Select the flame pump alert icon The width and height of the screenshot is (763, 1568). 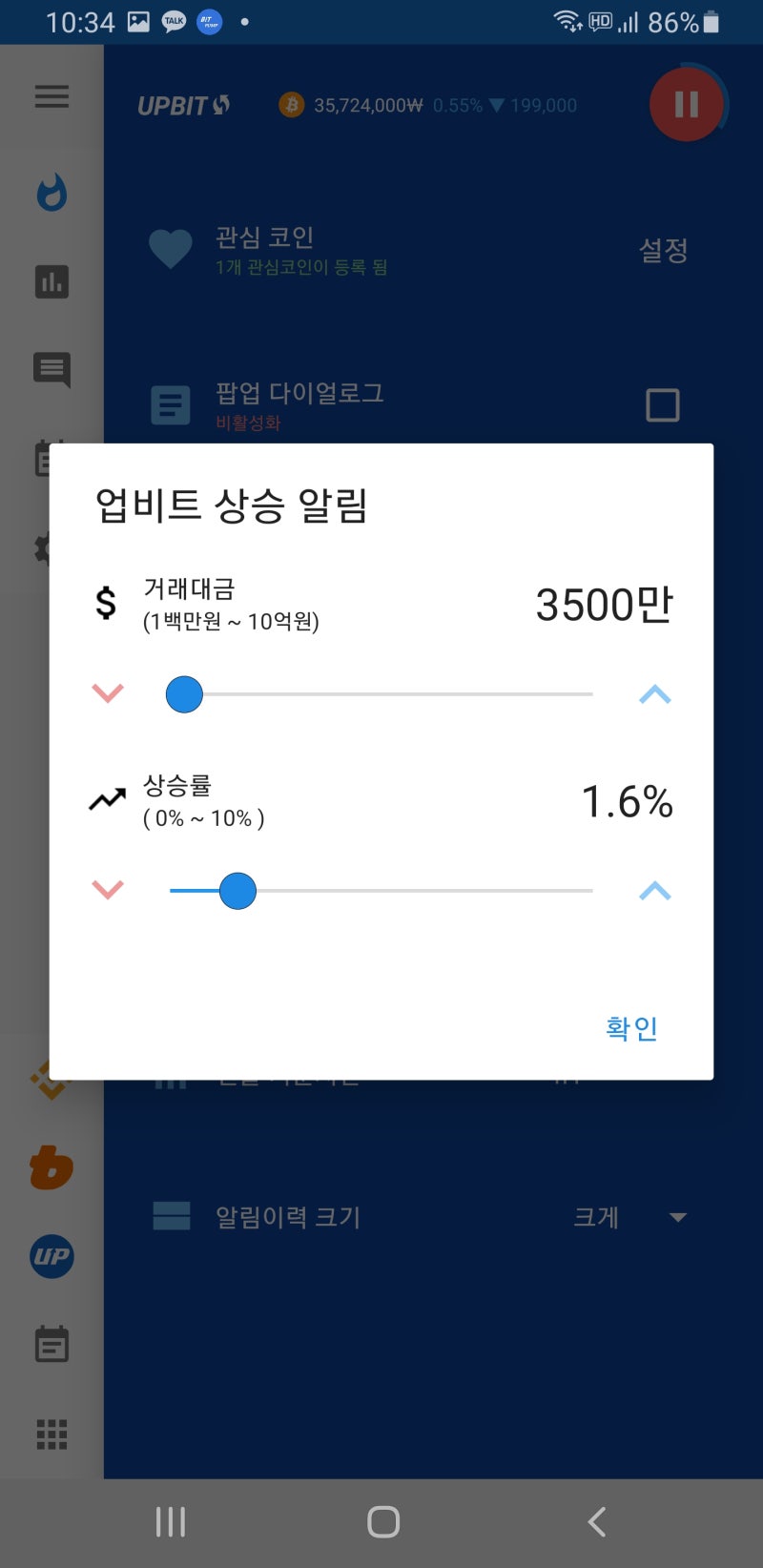point(52,192)
